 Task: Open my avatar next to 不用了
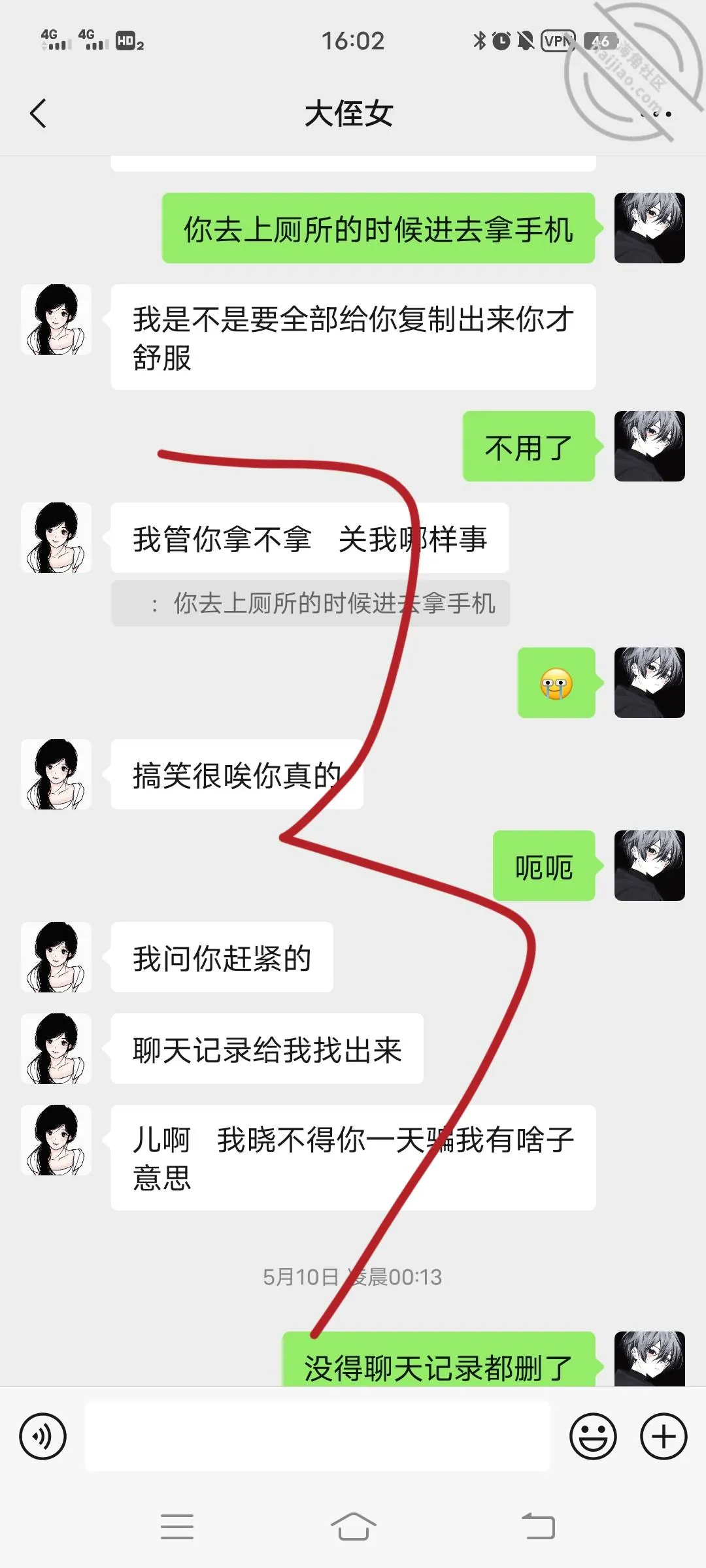coord(650,446)
